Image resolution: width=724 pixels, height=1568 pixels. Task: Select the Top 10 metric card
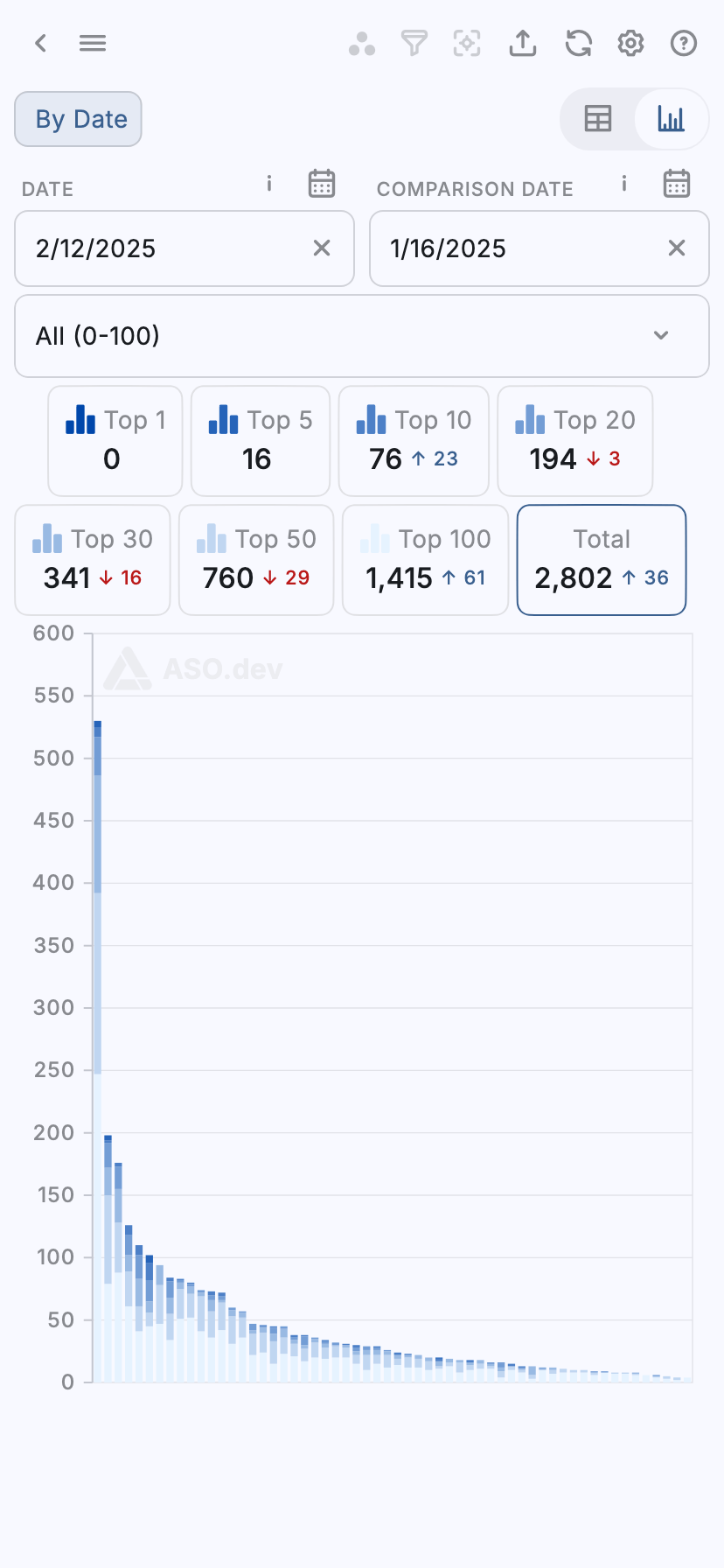coord(414,440)
